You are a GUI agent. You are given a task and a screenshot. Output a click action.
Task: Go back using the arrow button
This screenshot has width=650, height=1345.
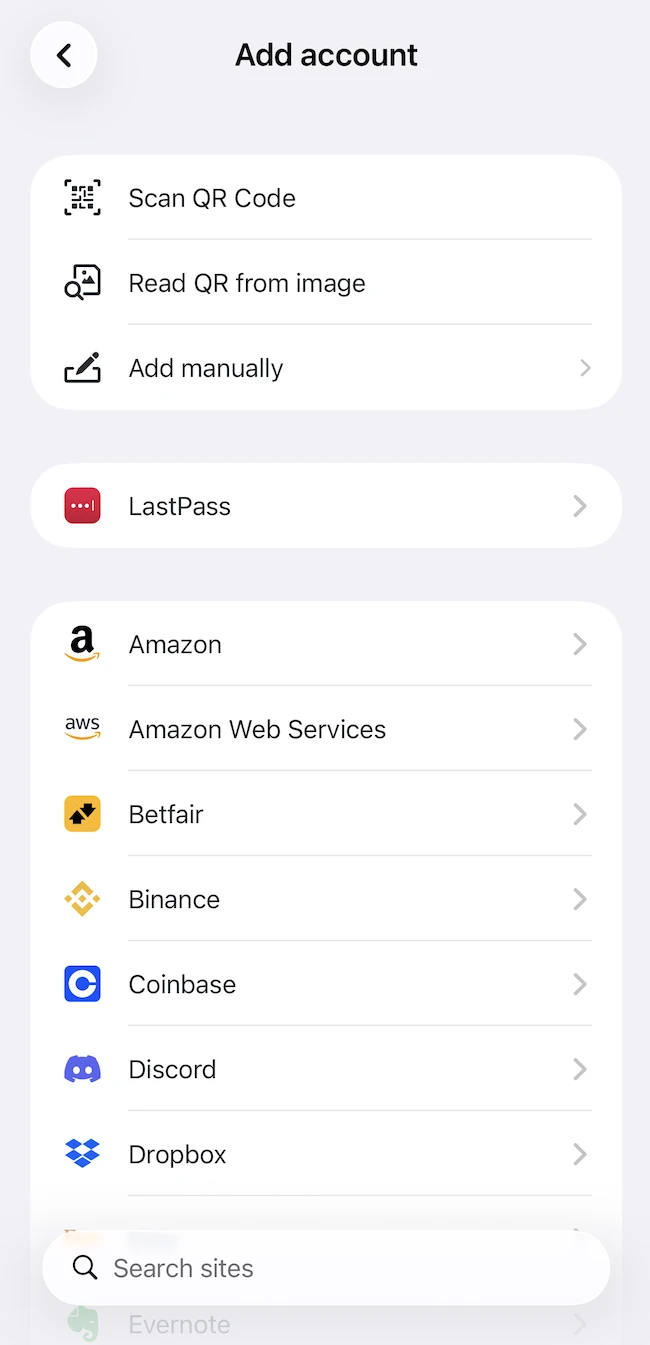pyautogui.click(x=64, y=55)
